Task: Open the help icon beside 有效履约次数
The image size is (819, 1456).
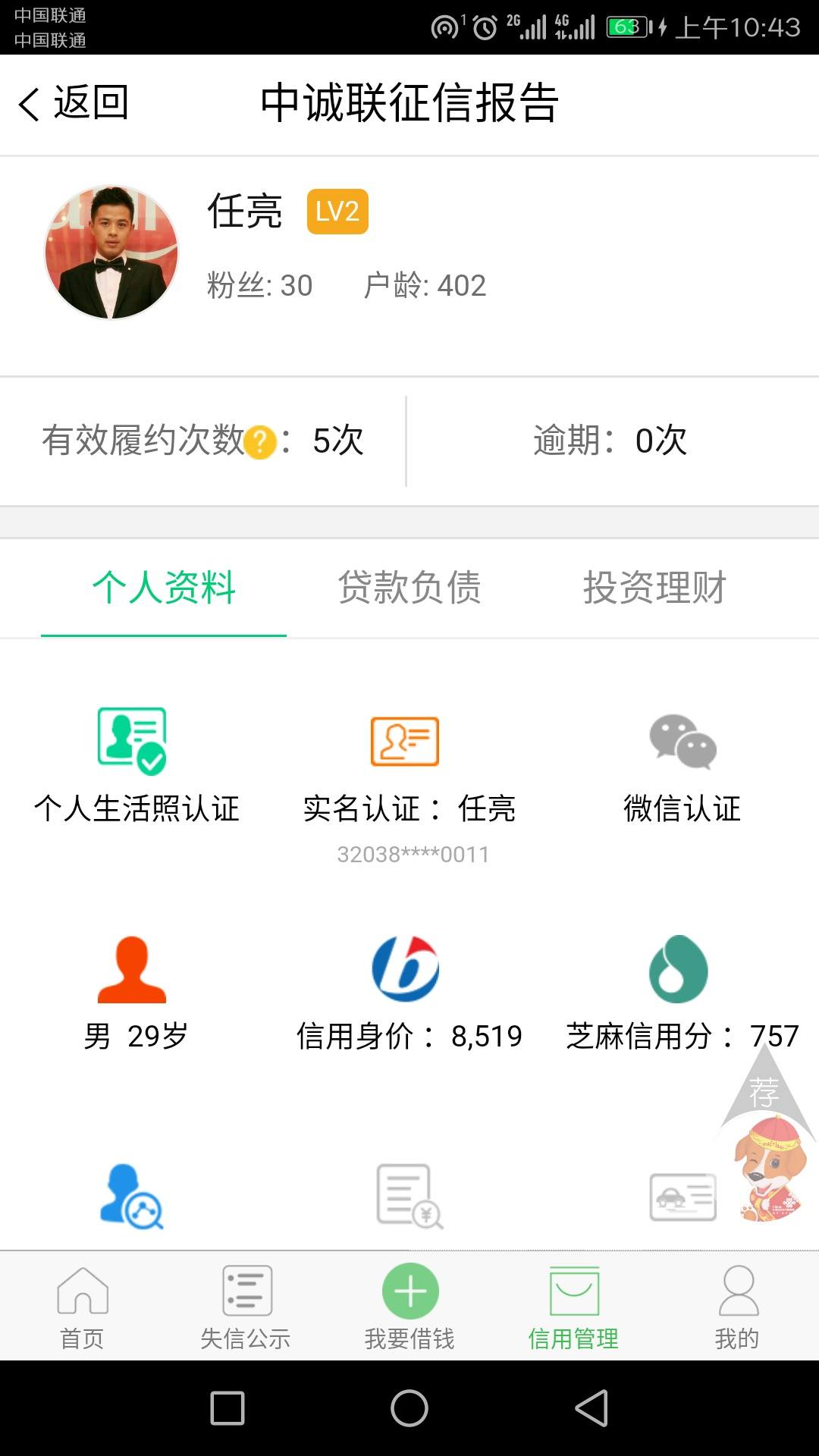Action: pyautogui.click(x=260, y=442)
